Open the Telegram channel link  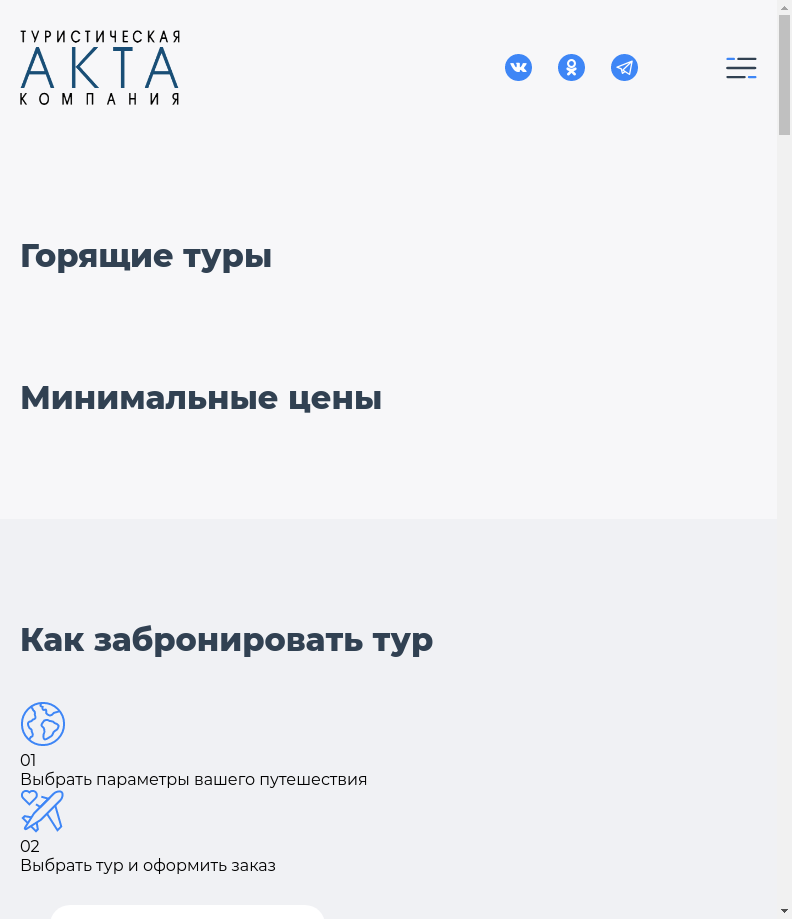tap(624, 68)
